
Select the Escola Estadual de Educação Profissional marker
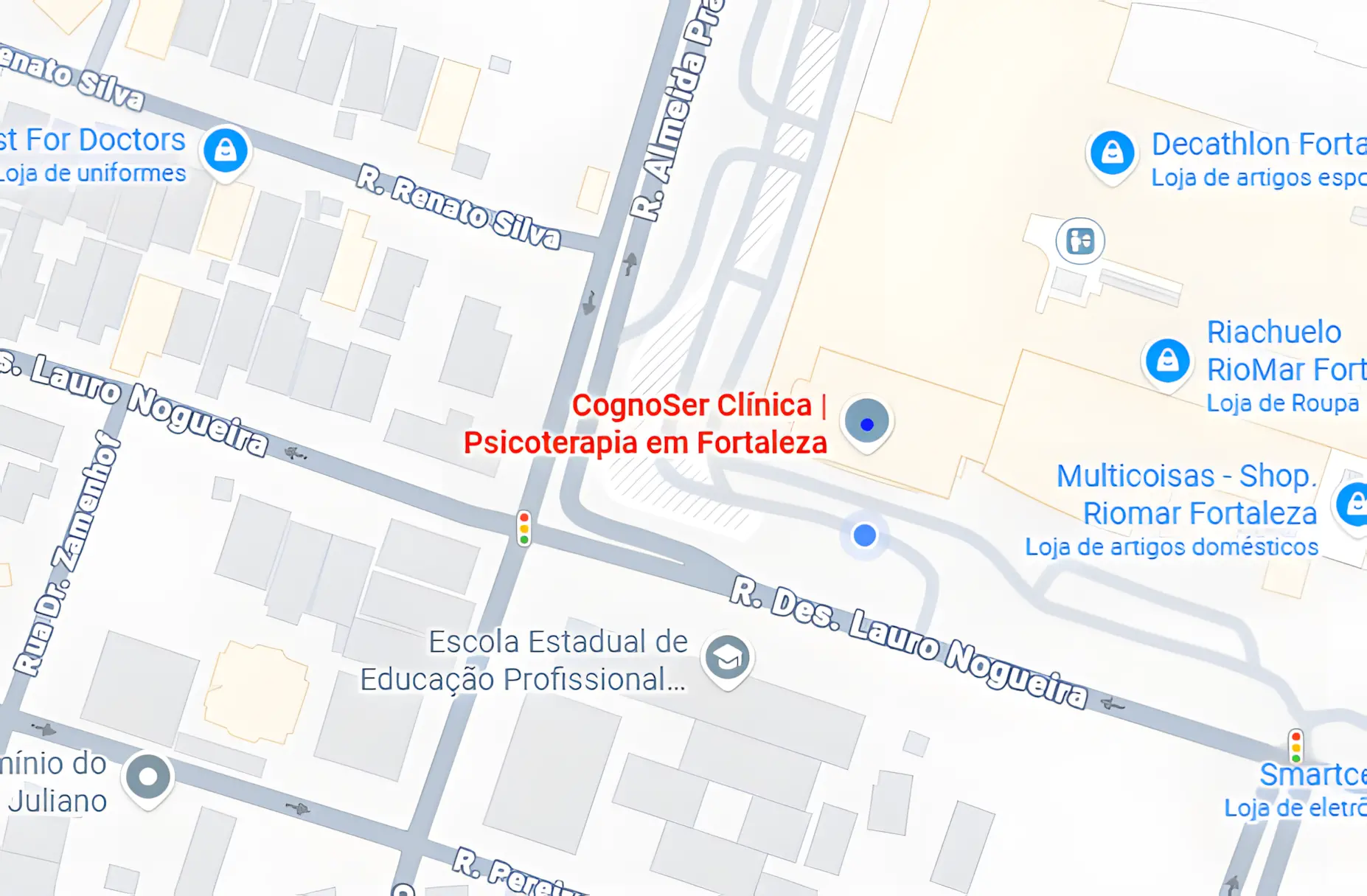pos(727,658)
